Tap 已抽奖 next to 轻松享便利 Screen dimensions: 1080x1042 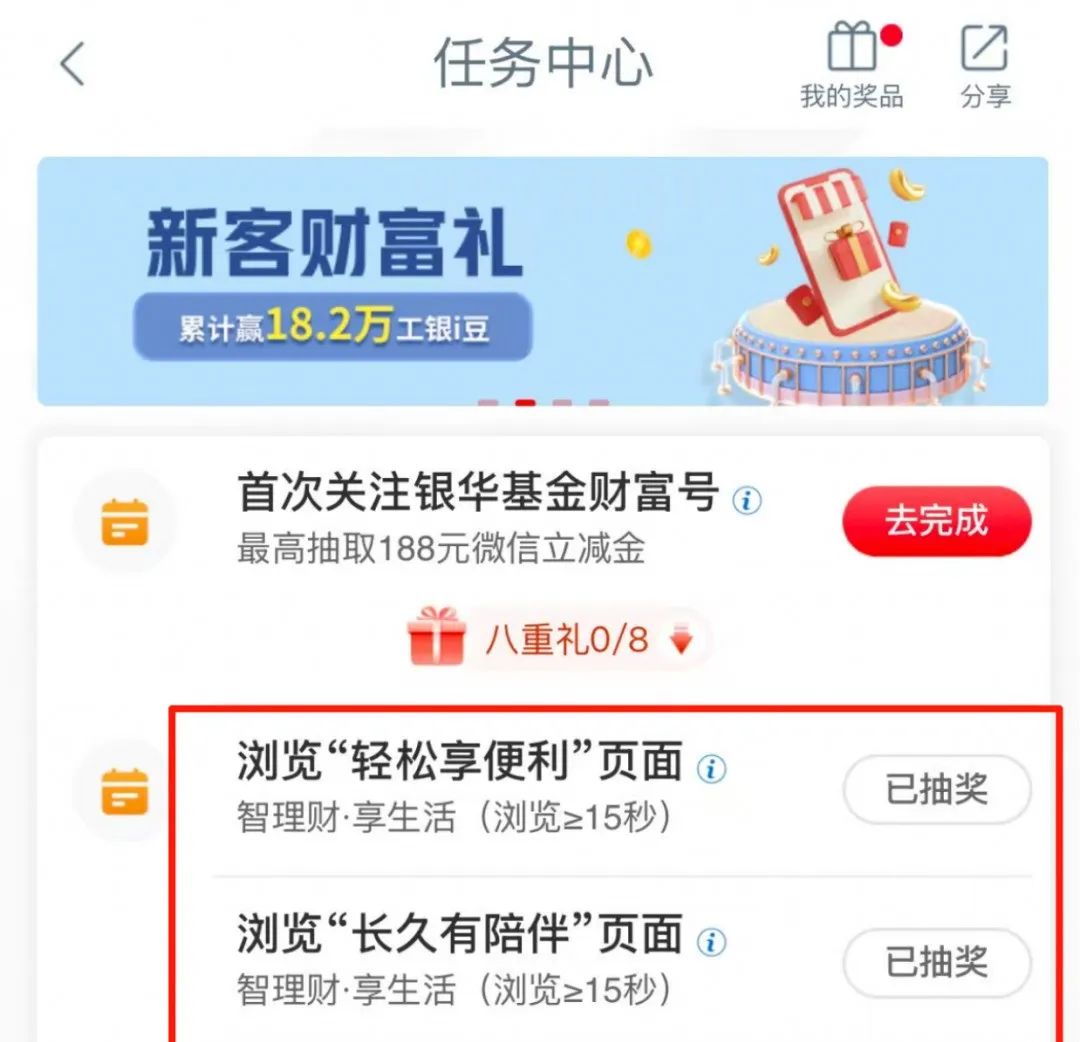pos(936,790)
